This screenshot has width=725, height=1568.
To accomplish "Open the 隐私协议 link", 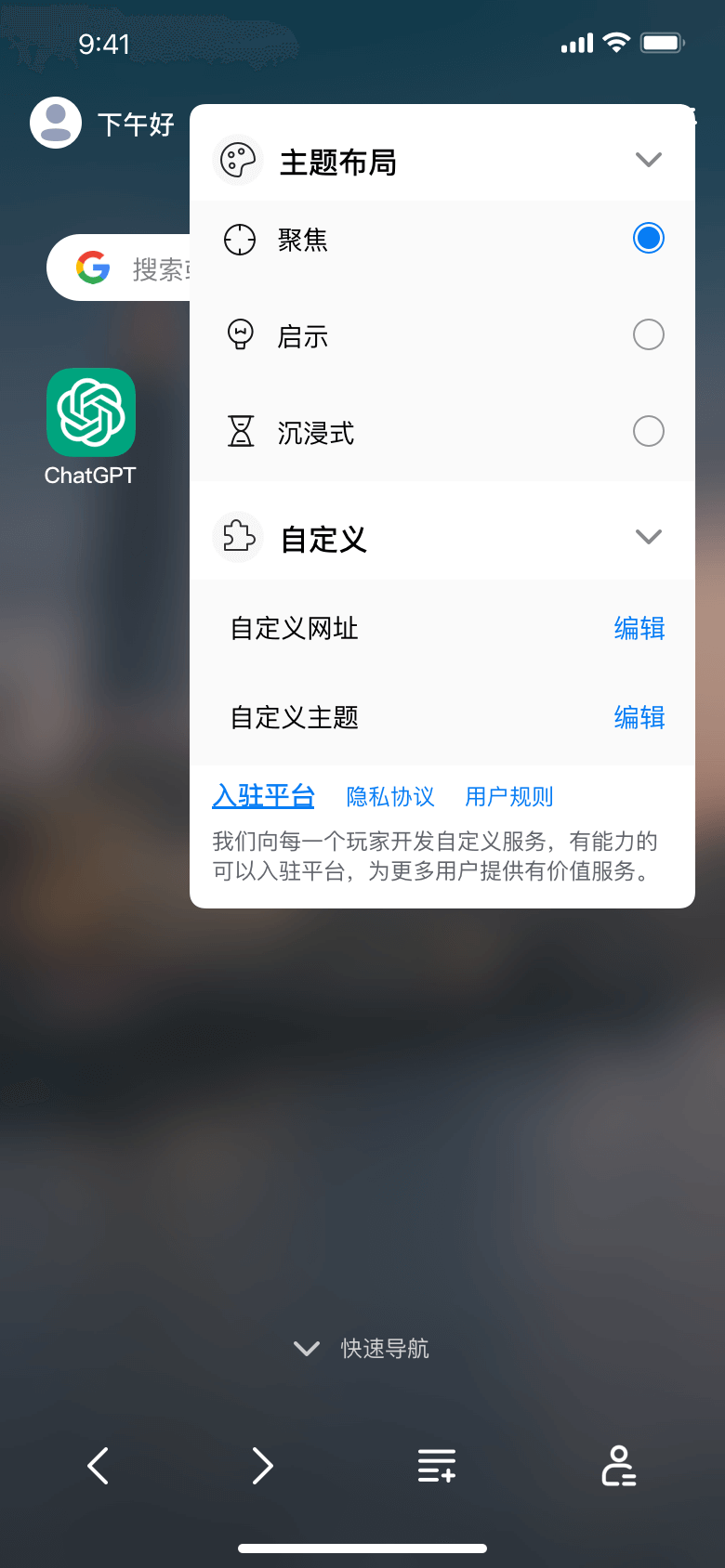I will [x=390, y=797].
